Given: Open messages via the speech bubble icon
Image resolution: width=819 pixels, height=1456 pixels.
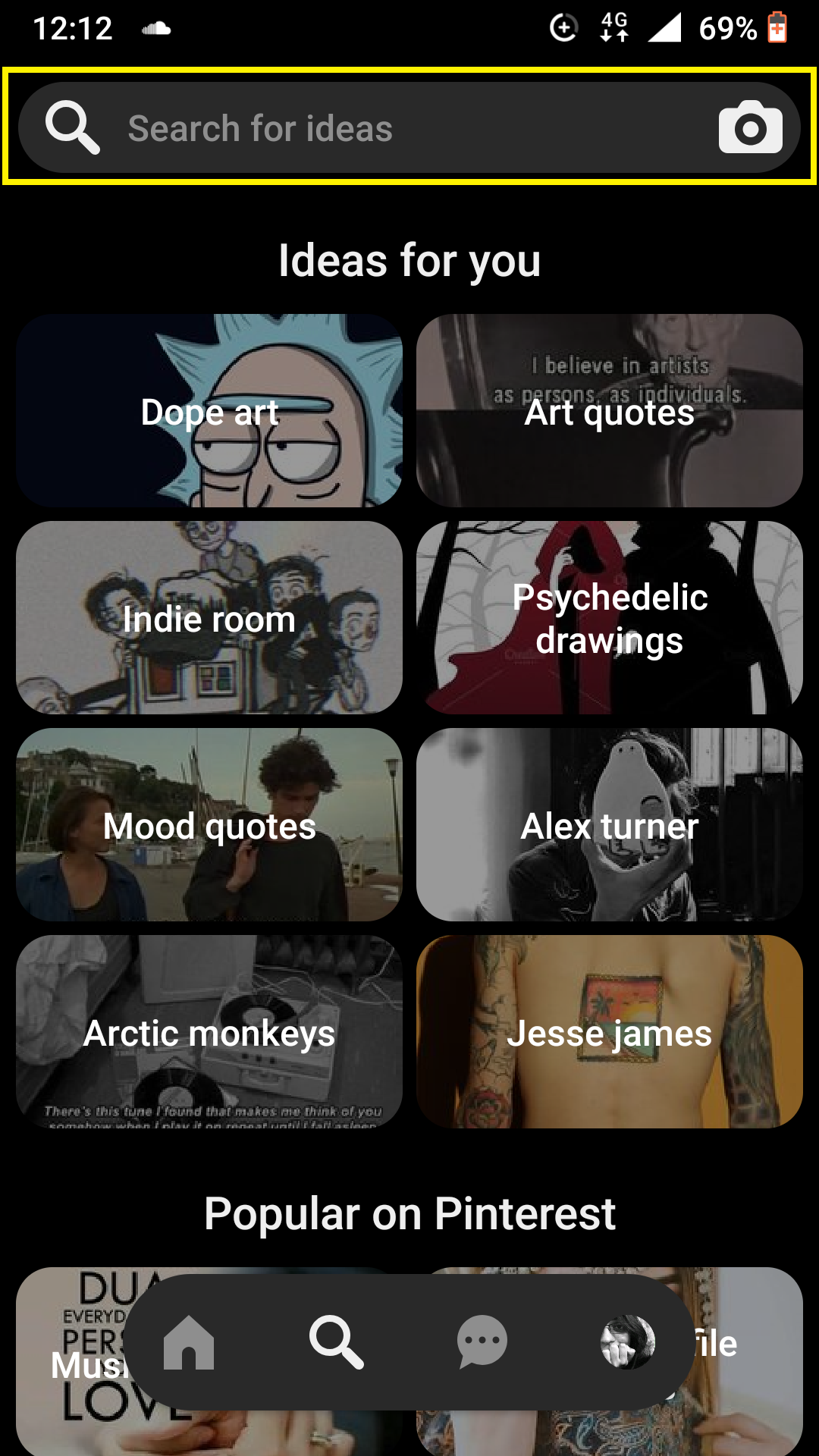Looking at the screenshot, I should point(480,1341).
